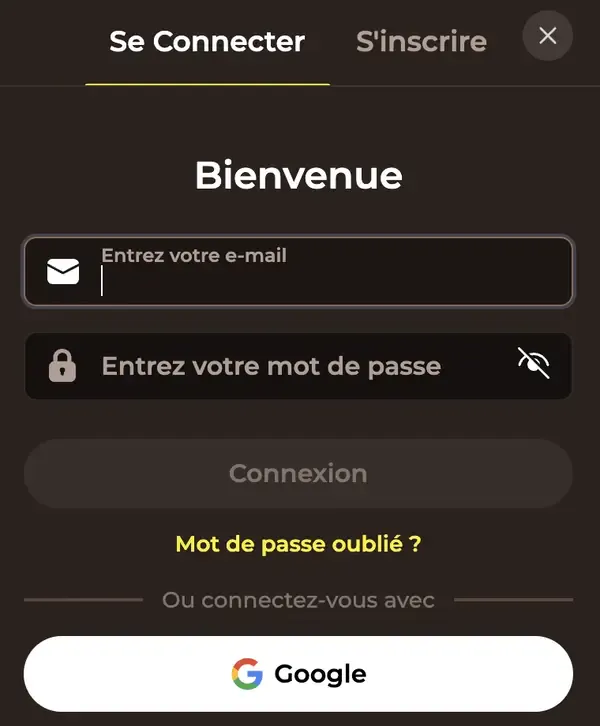Screen dimensions: 600x726
Task: Sign in with Google
Action: [x=298, y=674]
